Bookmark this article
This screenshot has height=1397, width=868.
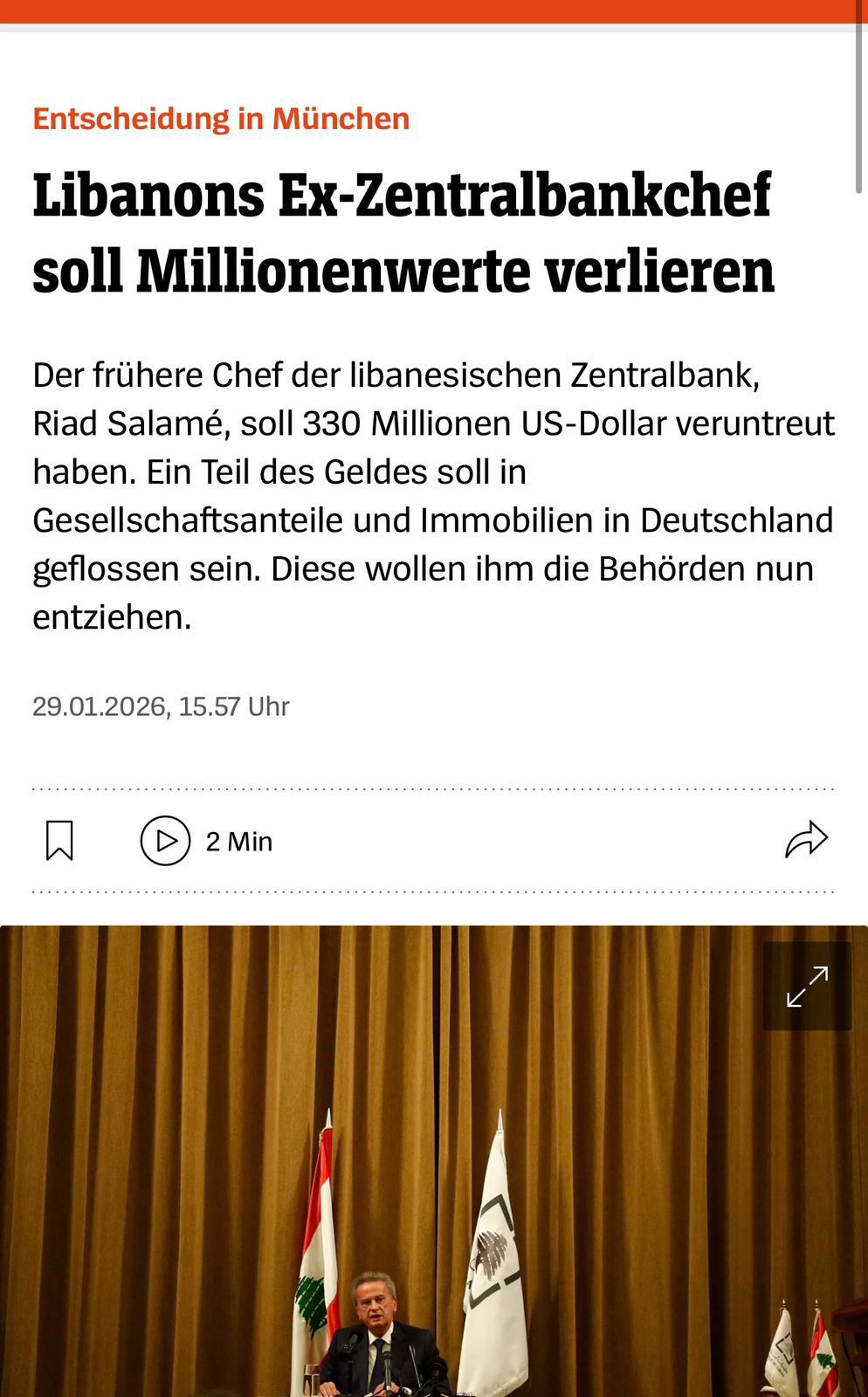pos(59,840)
